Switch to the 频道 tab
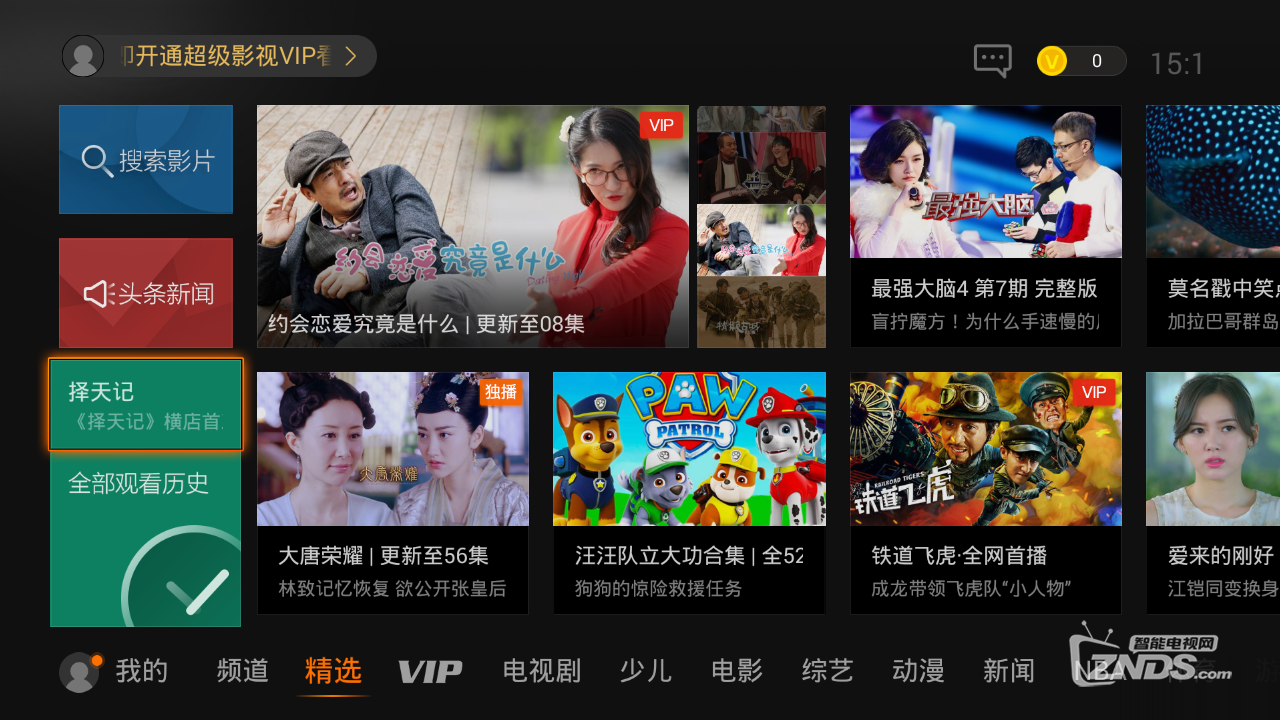 [x=243, y=671]
